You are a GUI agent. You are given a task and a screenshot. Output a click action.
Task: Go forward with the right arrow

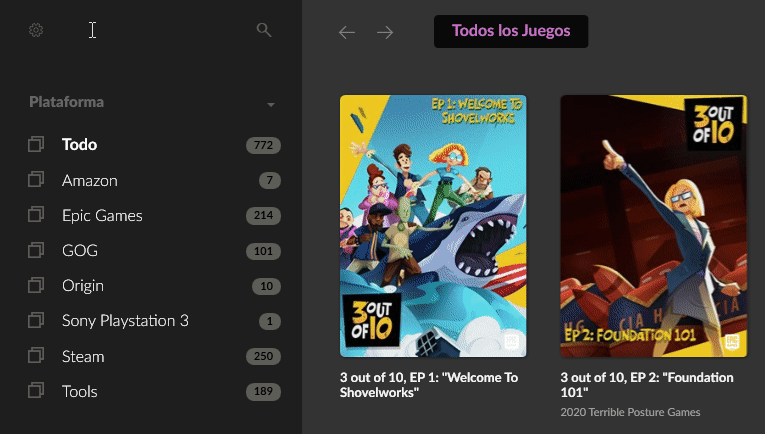(x=385, y=32)
